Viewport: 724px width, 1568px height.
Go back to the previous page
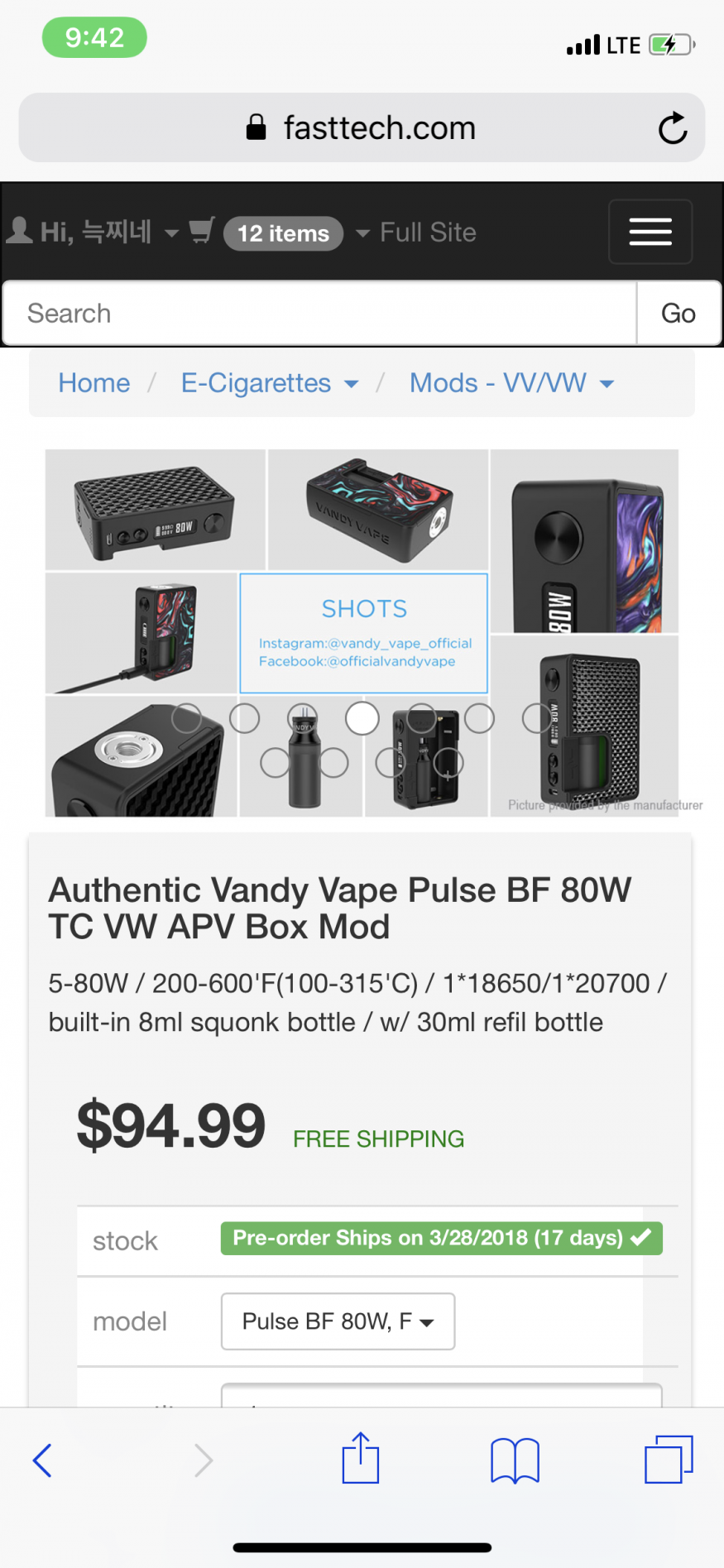click(43, 1460)
